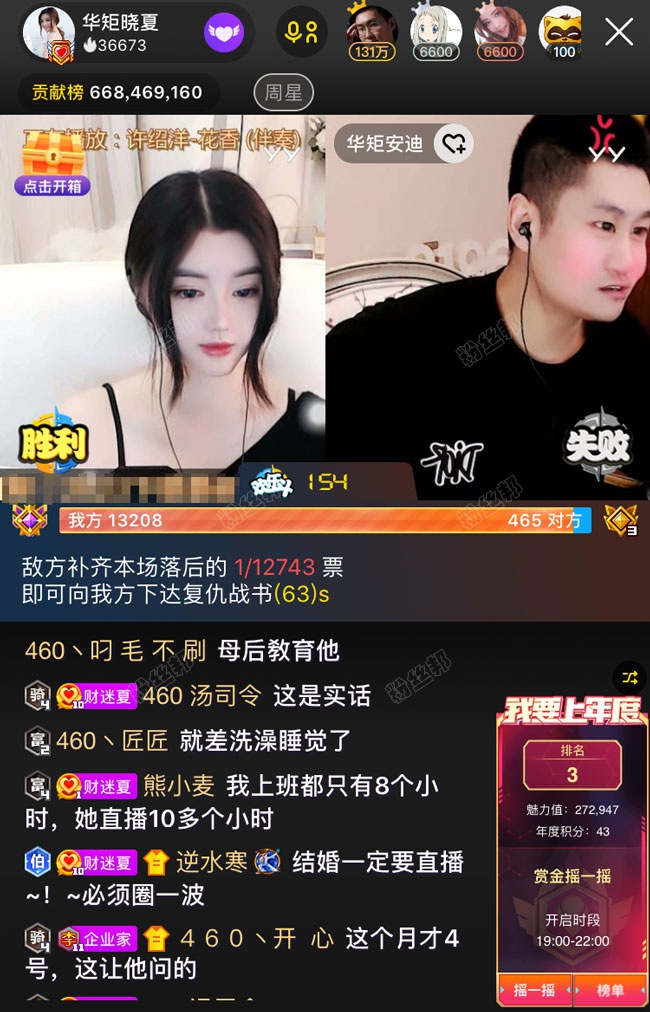650x1012 pixels.
Task: Open the 周星 weekly star chip
Action: [x=283, y=93]
